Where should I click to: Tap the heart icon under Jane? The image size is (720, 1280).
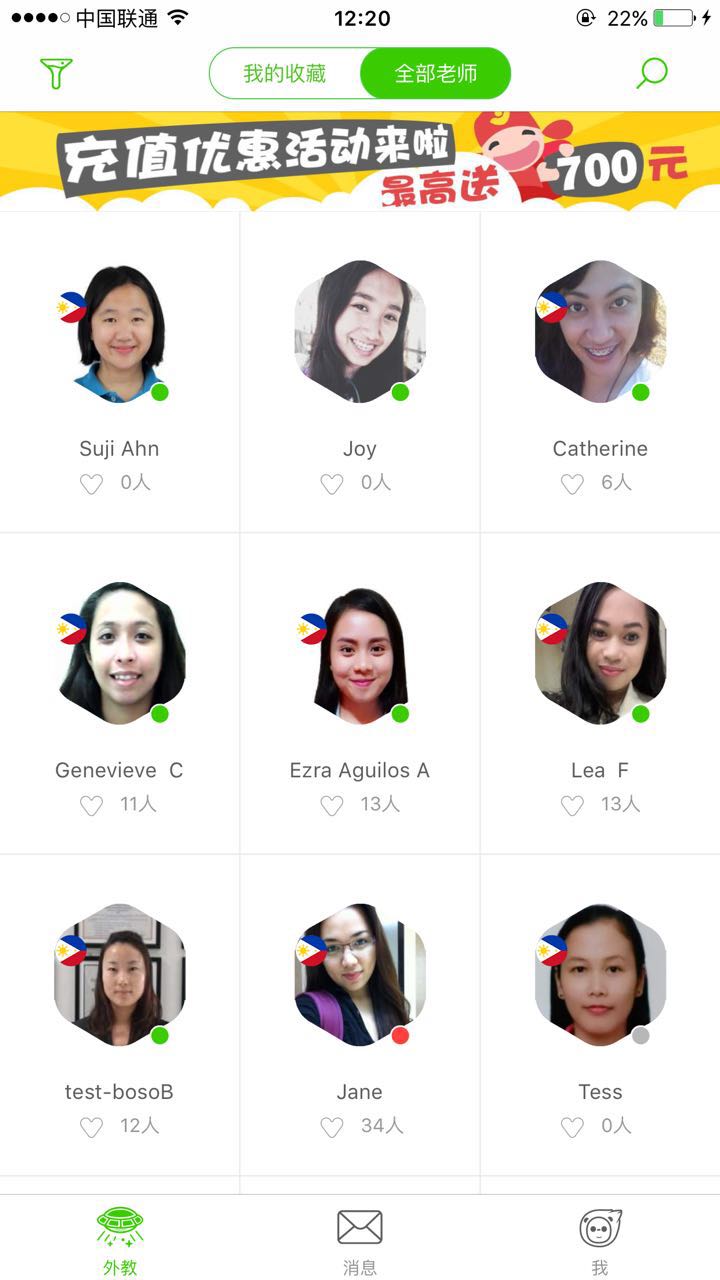pyautogui.click(x=332, y=1128)
